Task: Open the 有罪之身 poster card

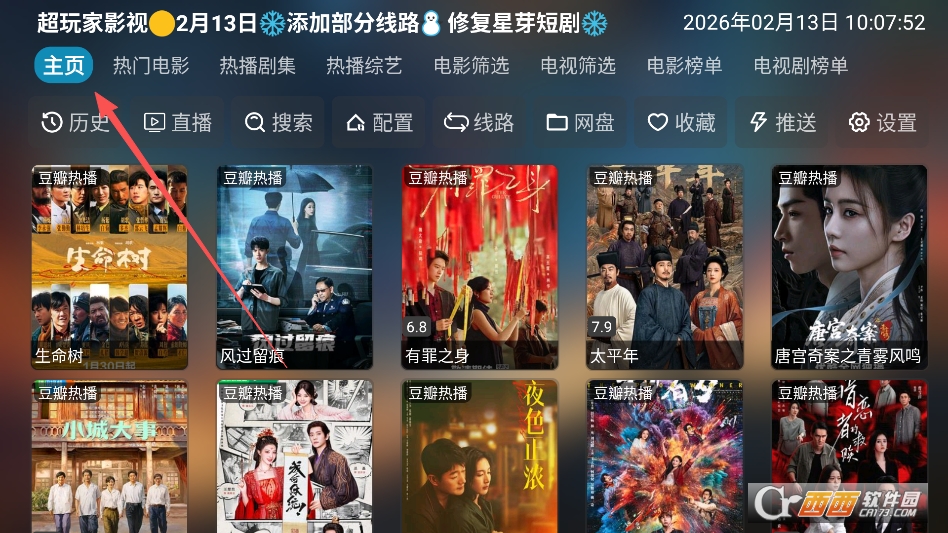Action: tap(479, 266)
